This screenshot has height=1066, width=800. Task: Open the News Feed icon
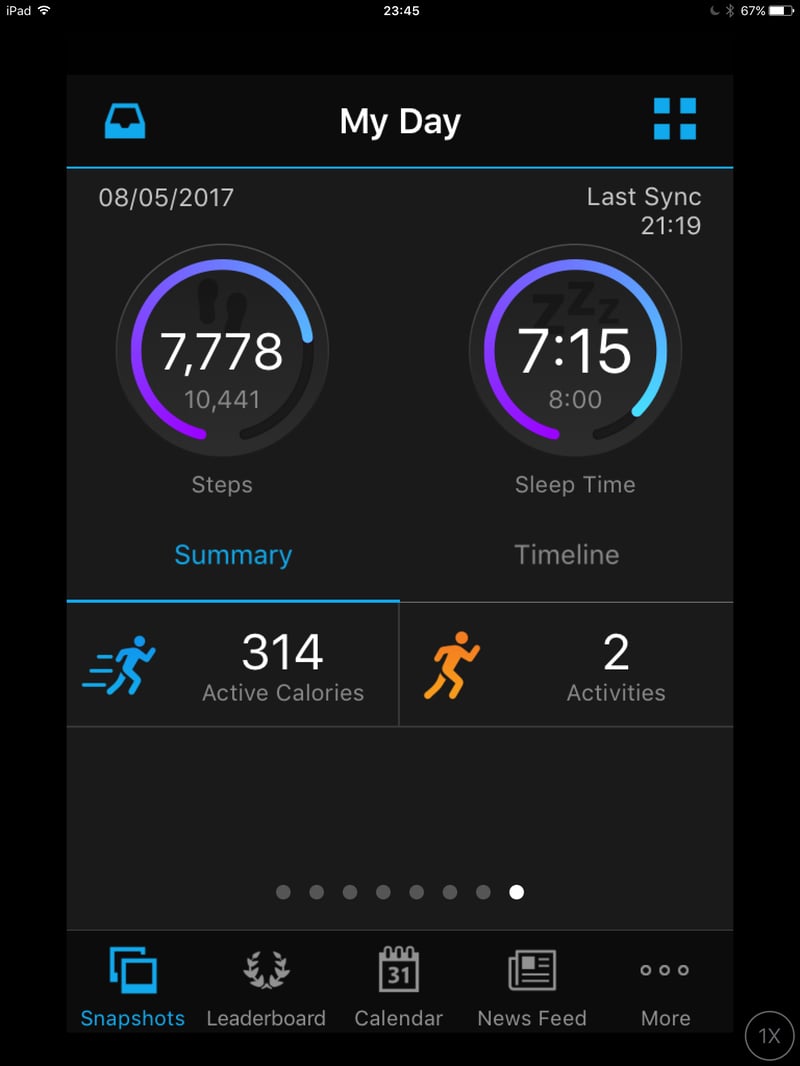pyautogui.click(x=532, y=968)
